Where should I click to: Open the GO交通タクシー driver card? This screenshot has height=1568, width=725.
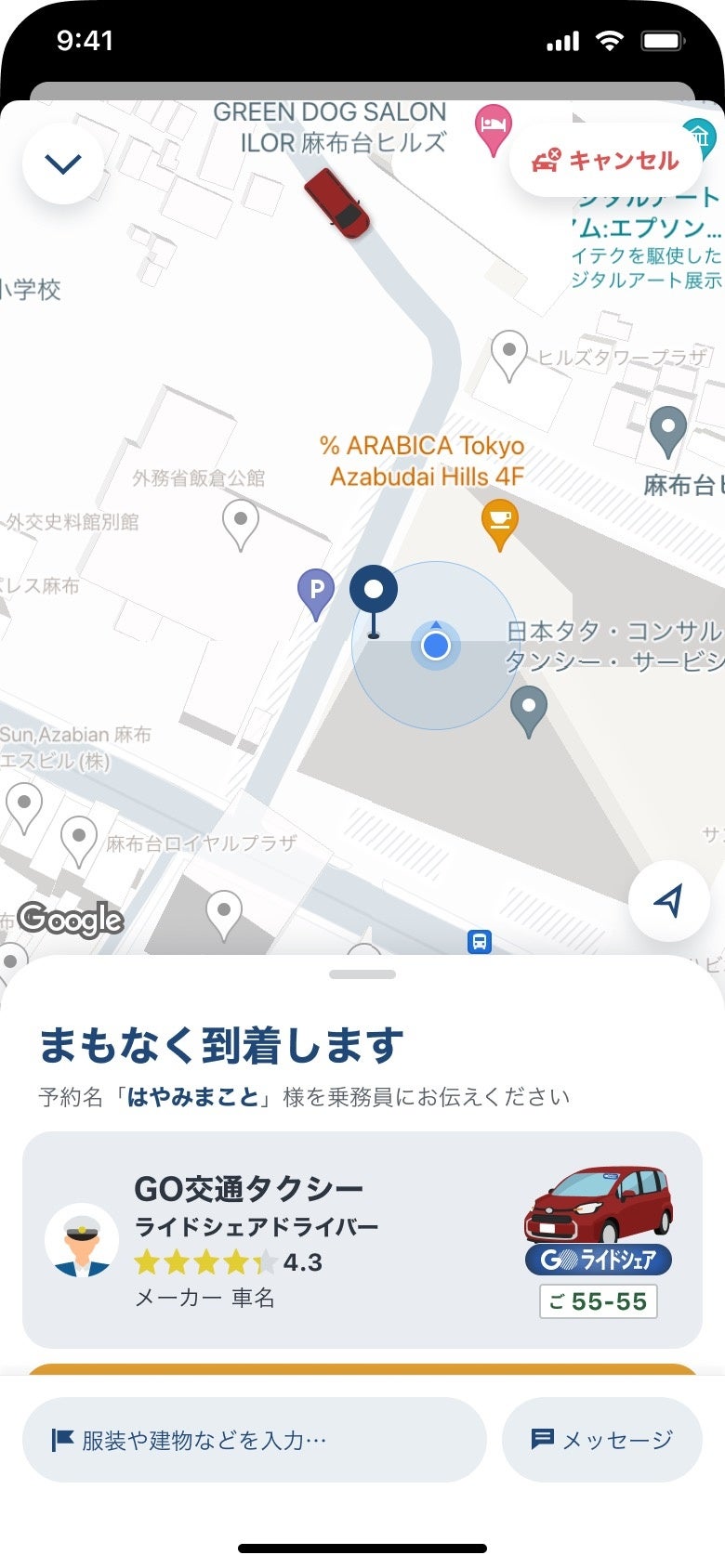(362, 1239)
